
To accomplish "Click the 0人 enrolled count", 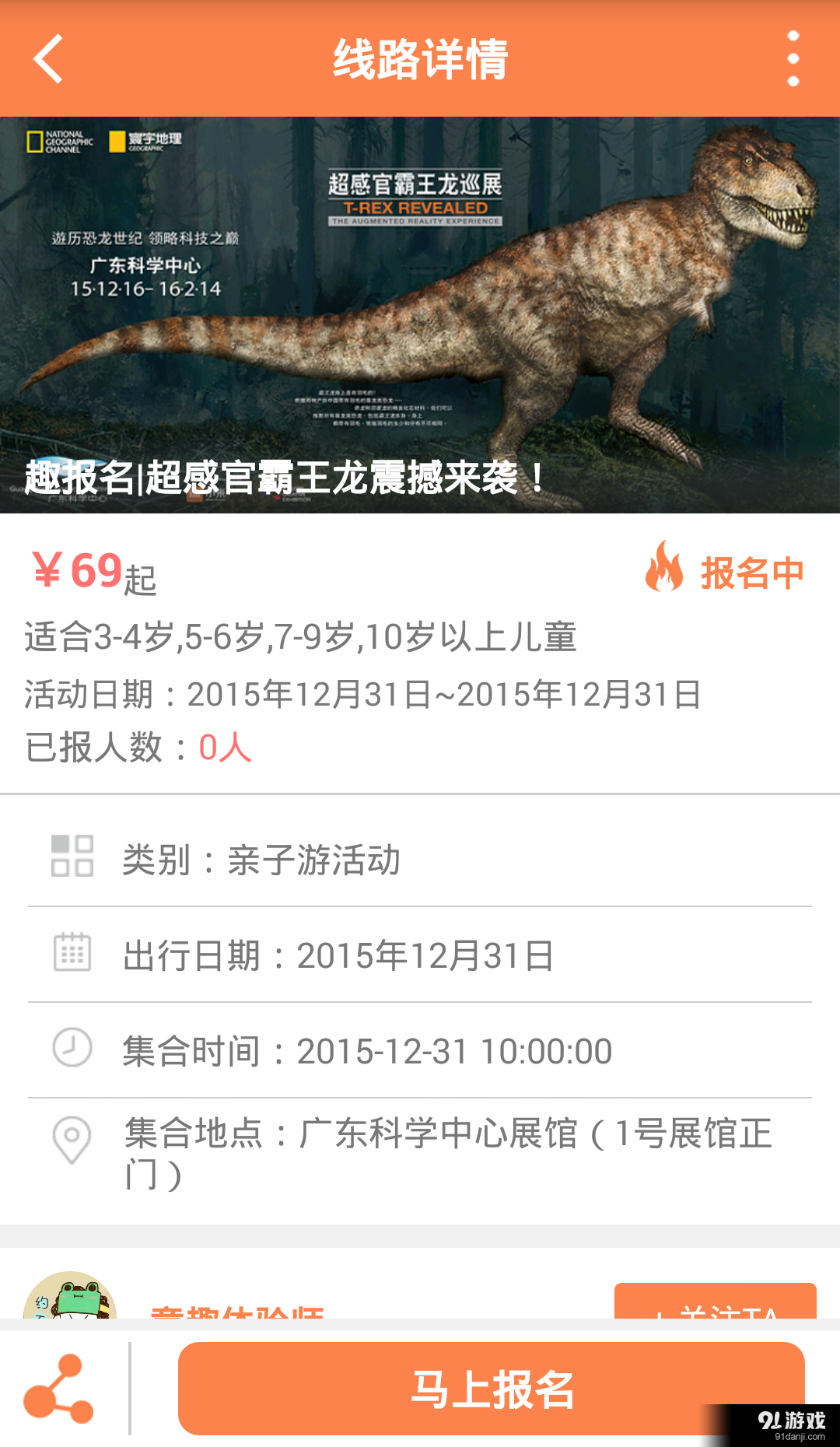I will [x=225, y=747].
